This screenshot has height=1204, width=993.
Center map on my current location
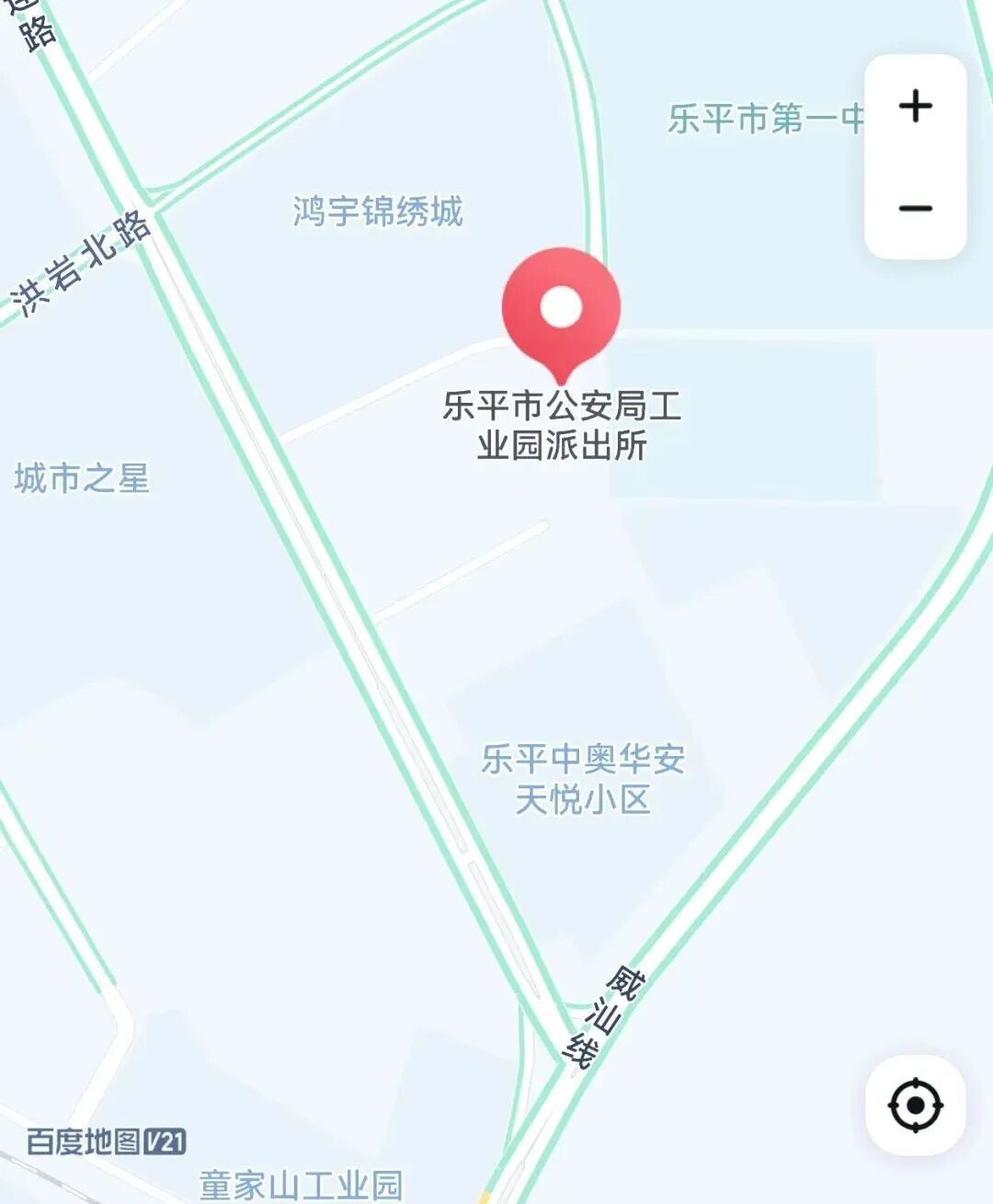pyautogui.click(x=916, y=1105)
